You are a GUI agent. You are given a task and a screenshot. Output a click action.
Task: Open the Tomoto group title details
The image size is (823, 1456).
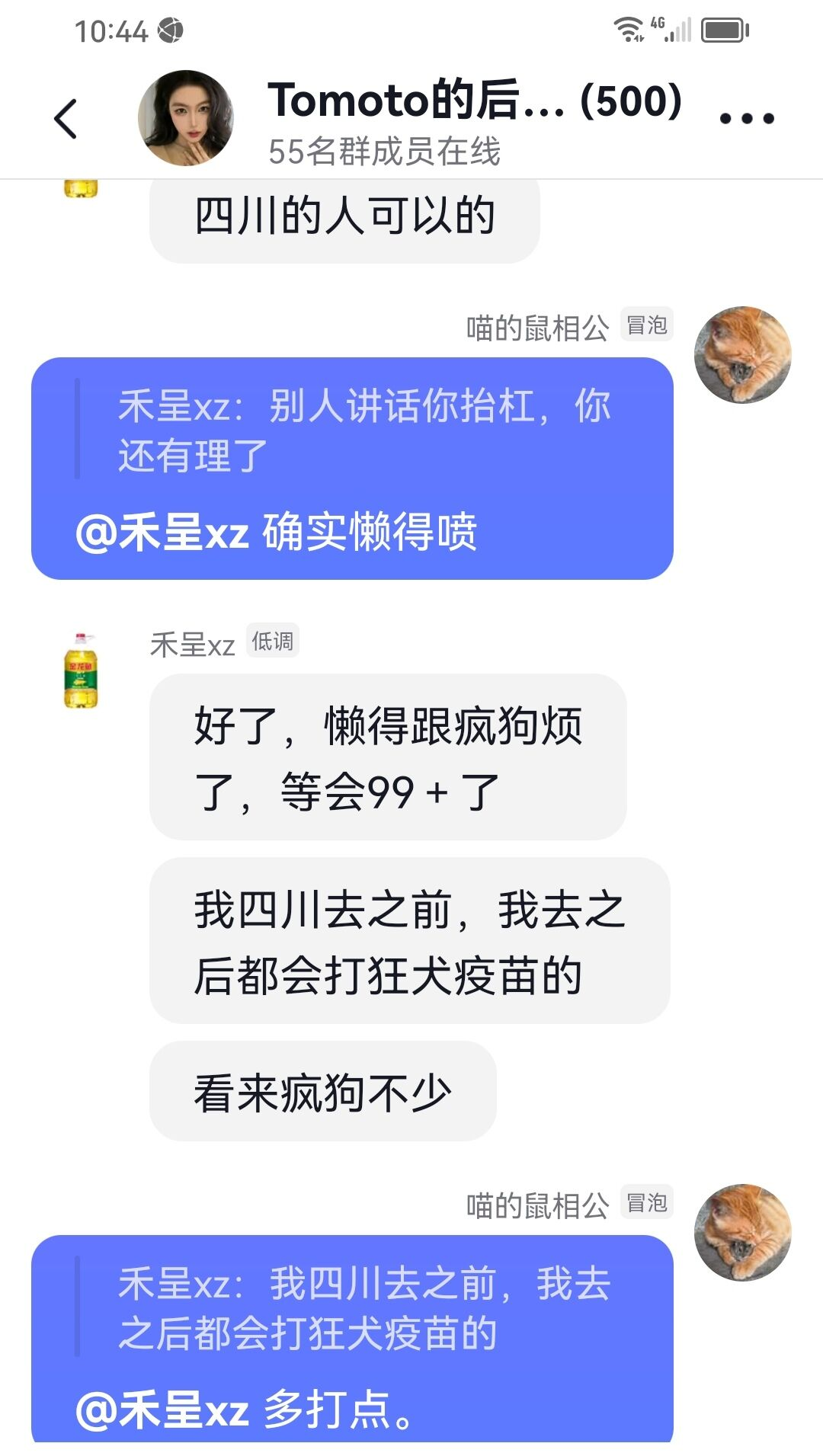coord(475,100)
